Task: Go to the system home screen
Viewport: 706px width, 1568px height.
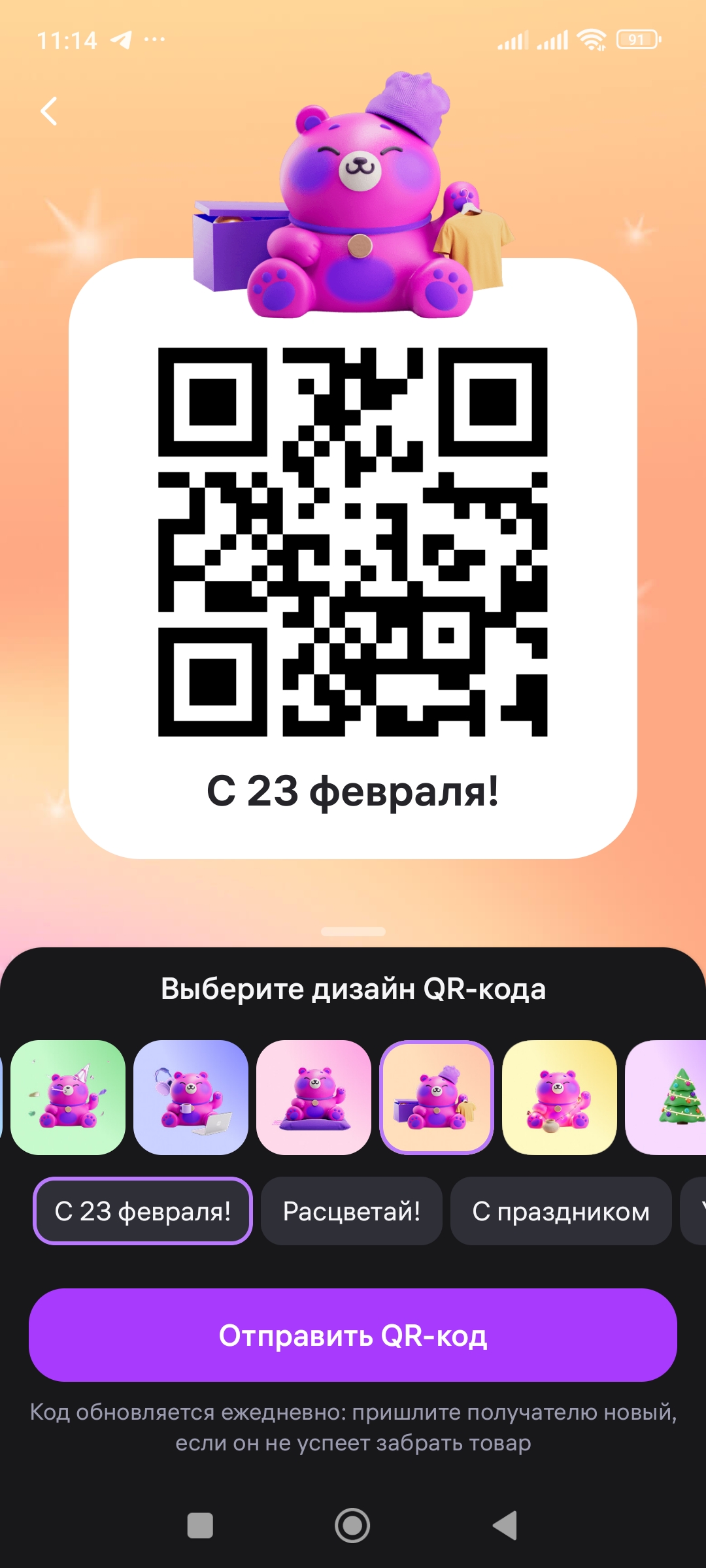Action: coord(352,1526)
